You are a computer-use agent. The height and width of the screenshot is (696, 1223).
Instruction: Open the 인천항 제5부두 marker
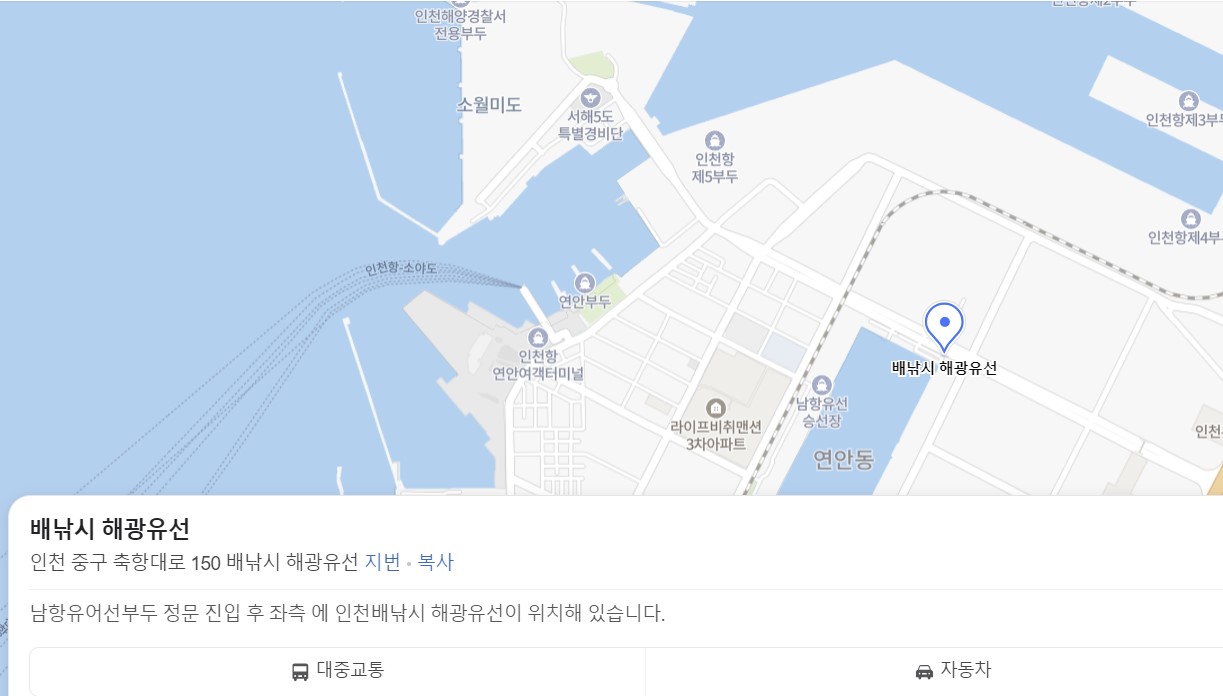[715, 141]
